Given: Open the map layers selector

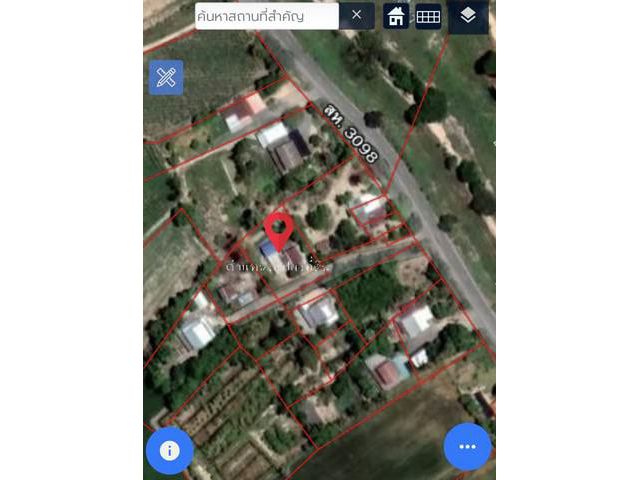Looking at the screenshot, I should 468,15.
